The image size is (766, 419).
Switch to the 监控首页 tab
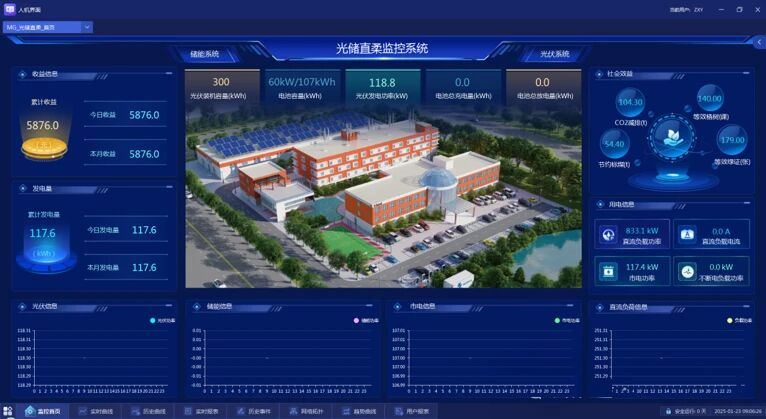pyautogui.click(x=43, y=411)
